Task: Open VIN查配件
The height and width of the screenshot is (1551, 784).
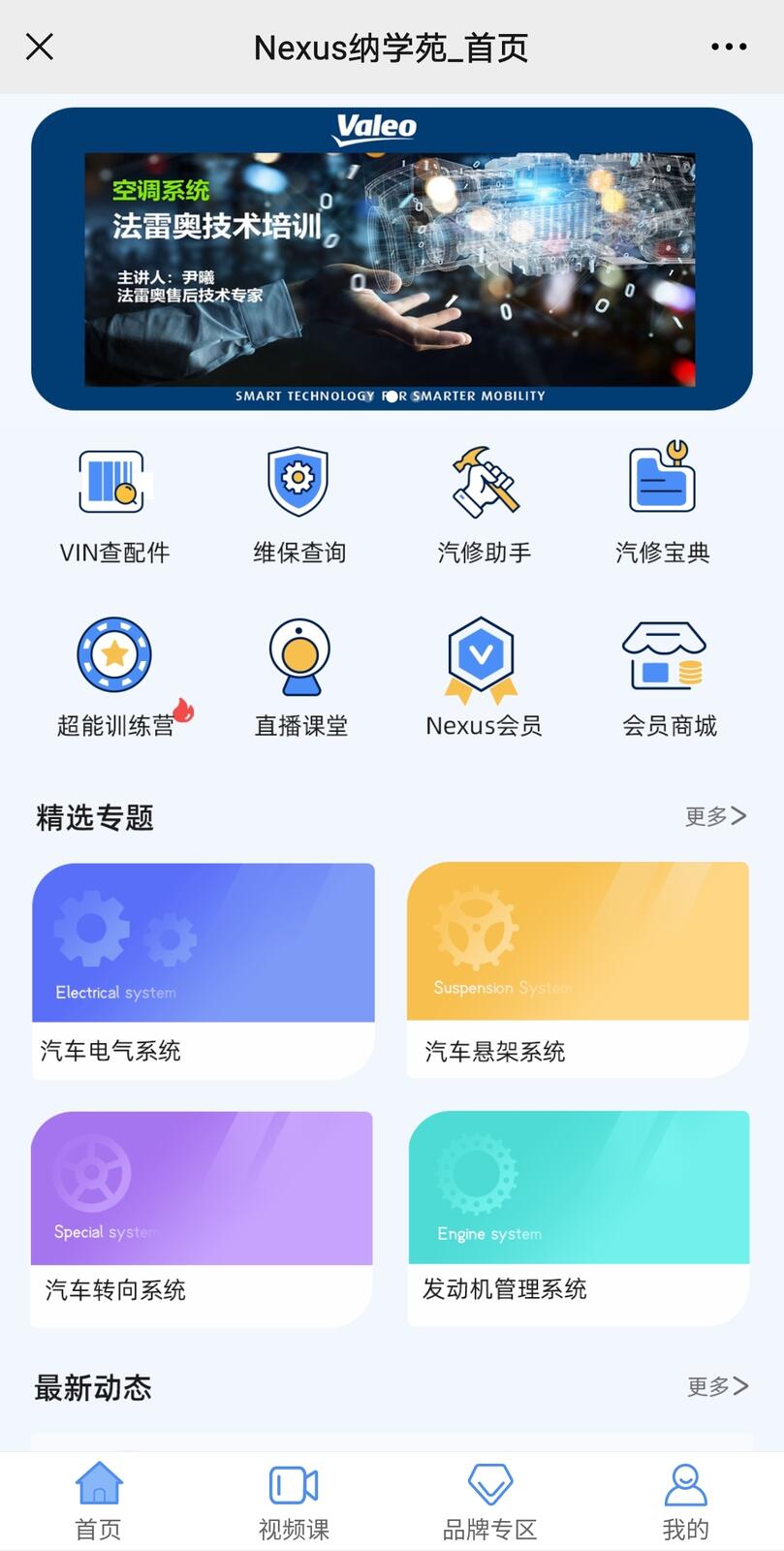Action: [114, 506]
